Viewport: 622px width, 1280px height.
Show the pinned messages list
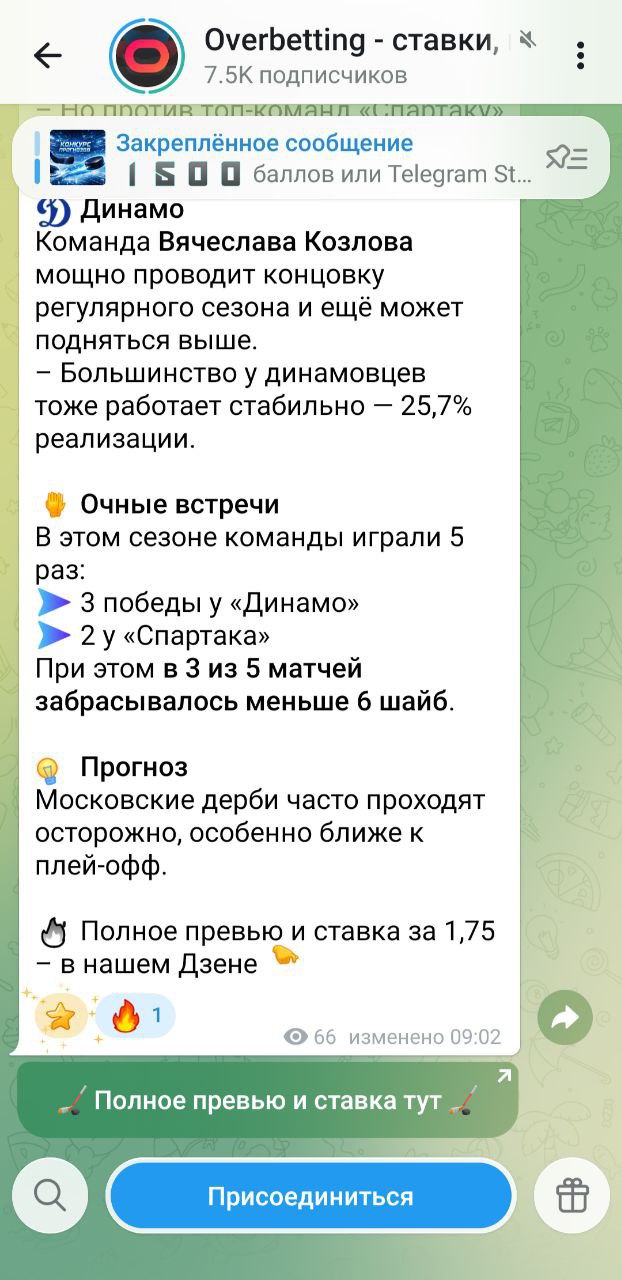(566, 158)
